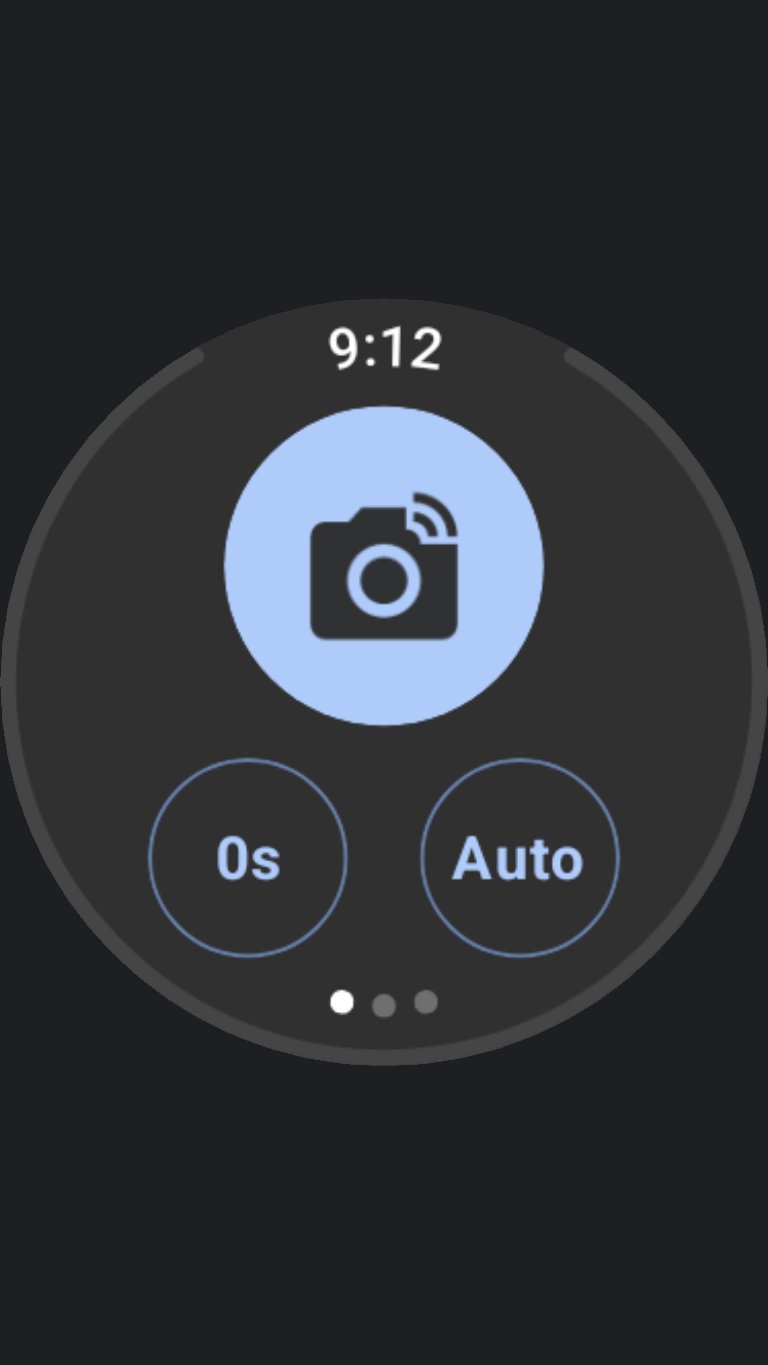
Task: Navigate to the third page indicator dot
Action: pos(425,1003)
